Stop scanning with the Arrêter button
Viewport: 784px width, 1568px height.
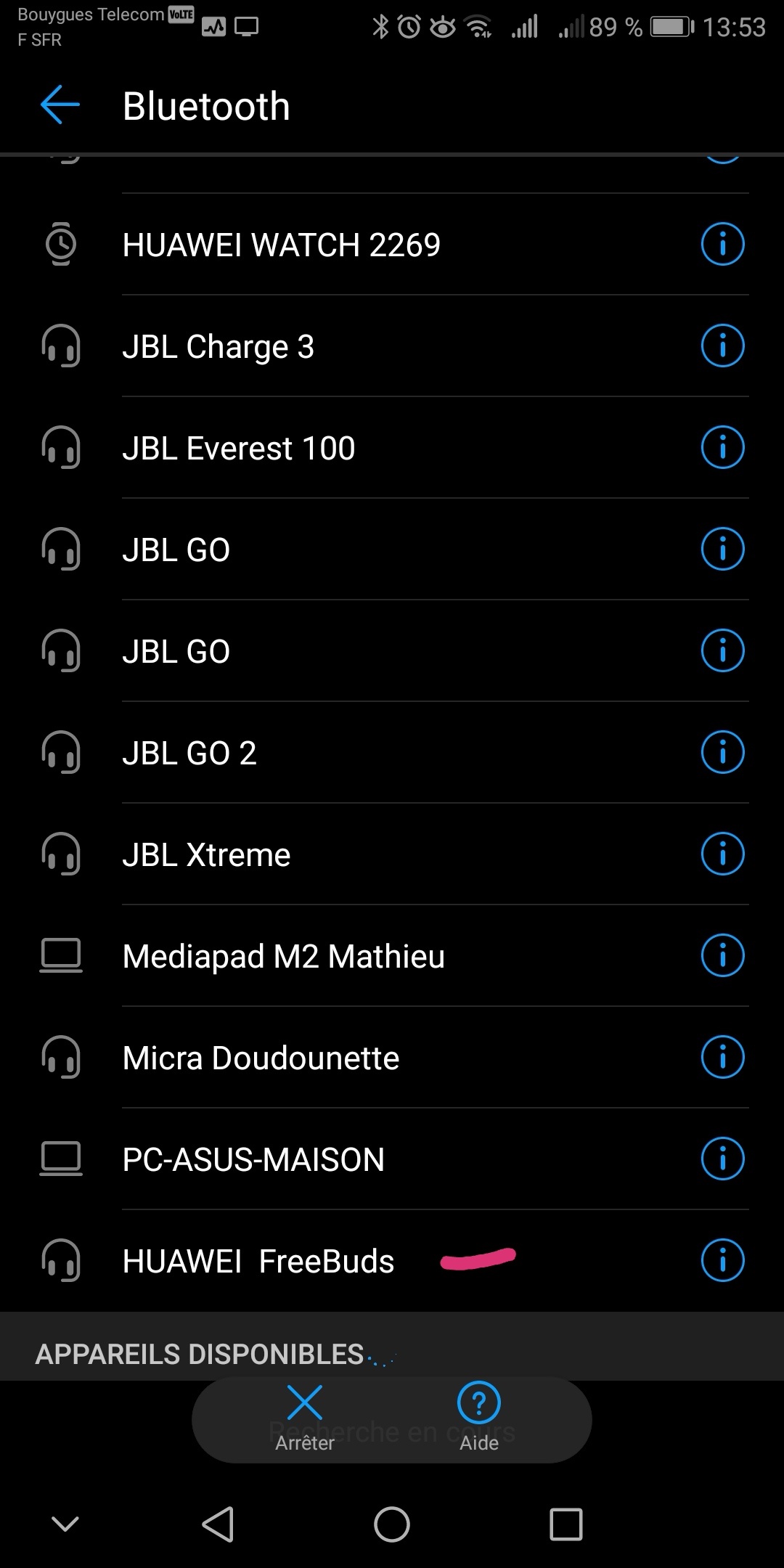[x=305, y=1418]
